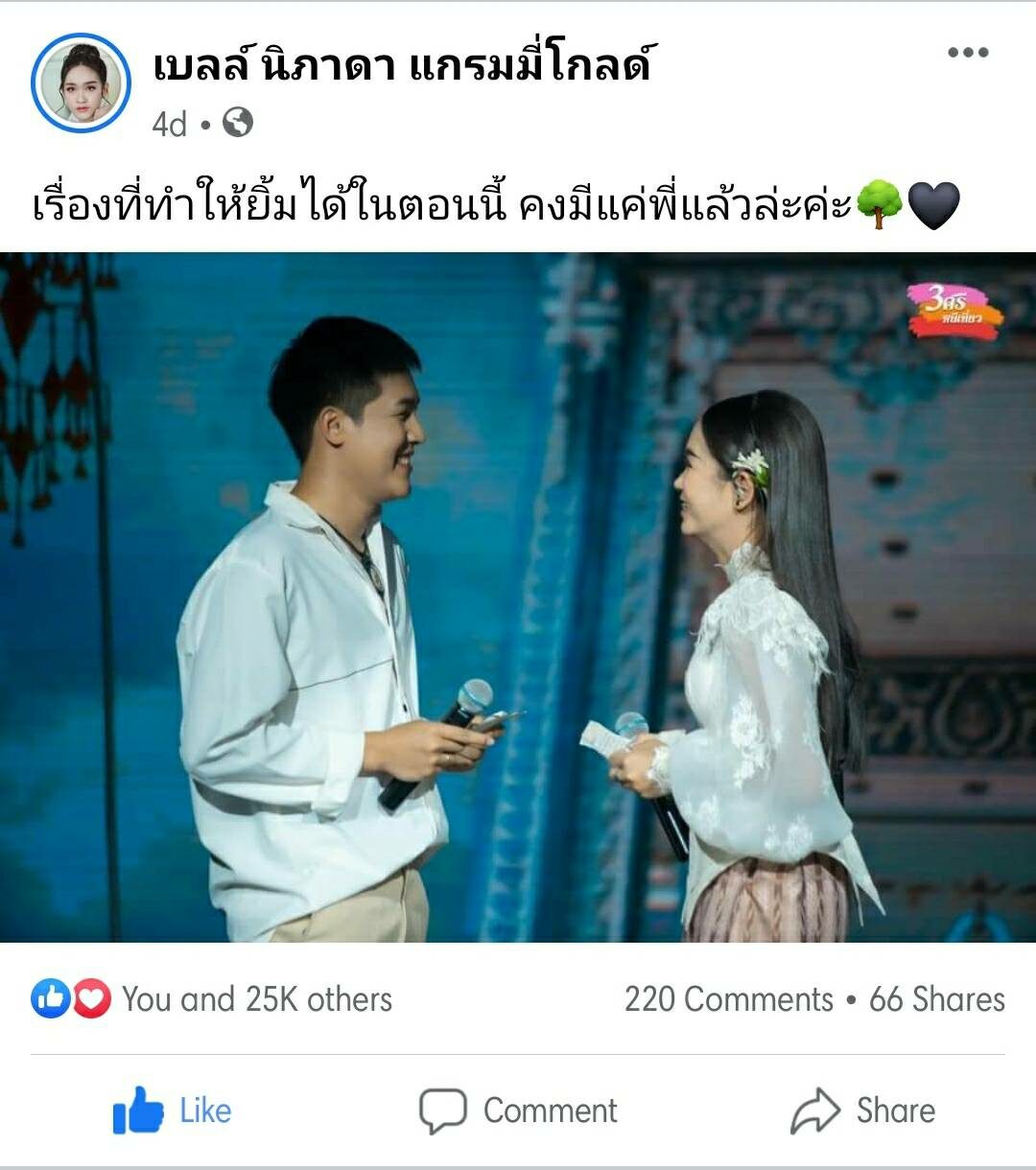Viewport: 1036px width, 1170px height.
Task: Comment on this post
Action: [519, 1111]
